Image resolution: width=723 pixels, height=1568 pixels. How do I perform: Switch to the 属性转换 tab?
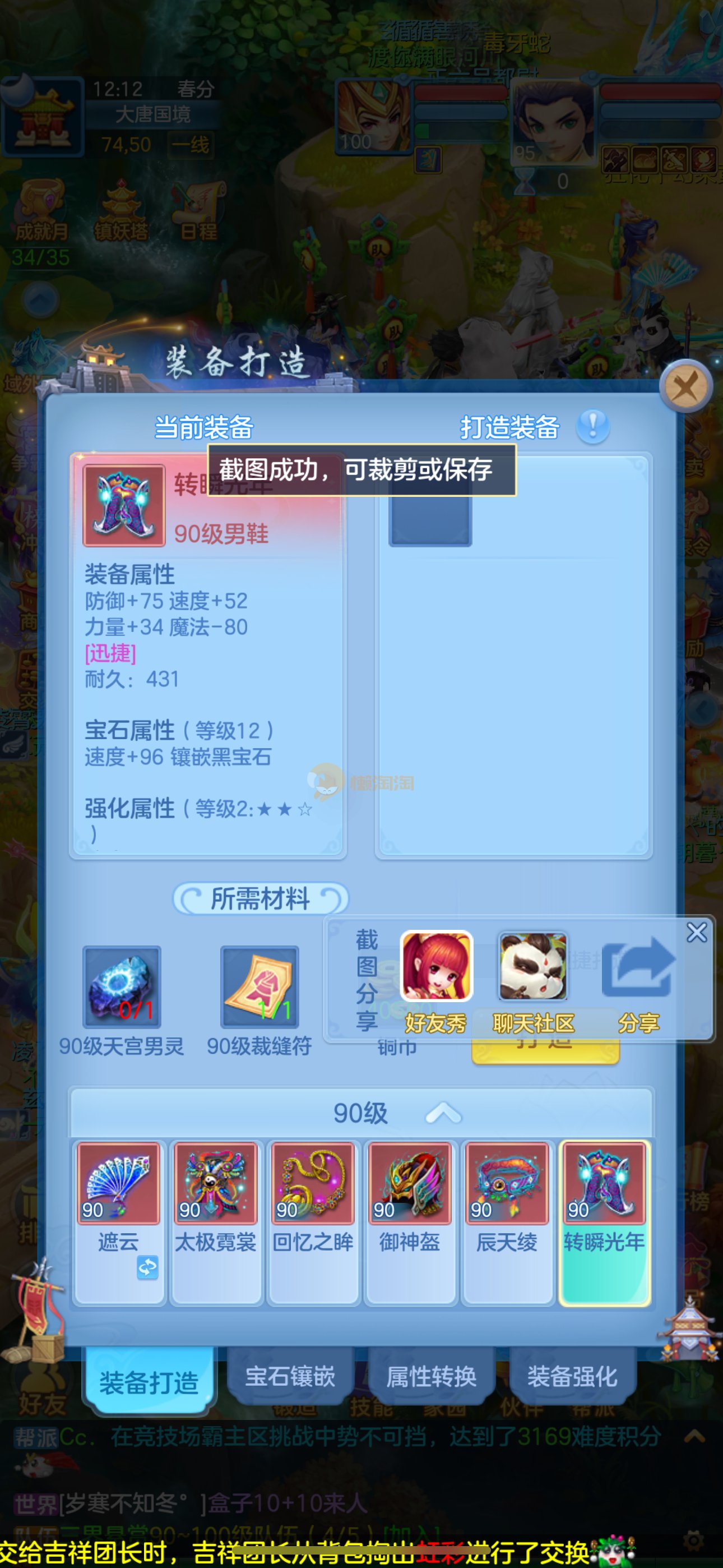(431, 1376)
